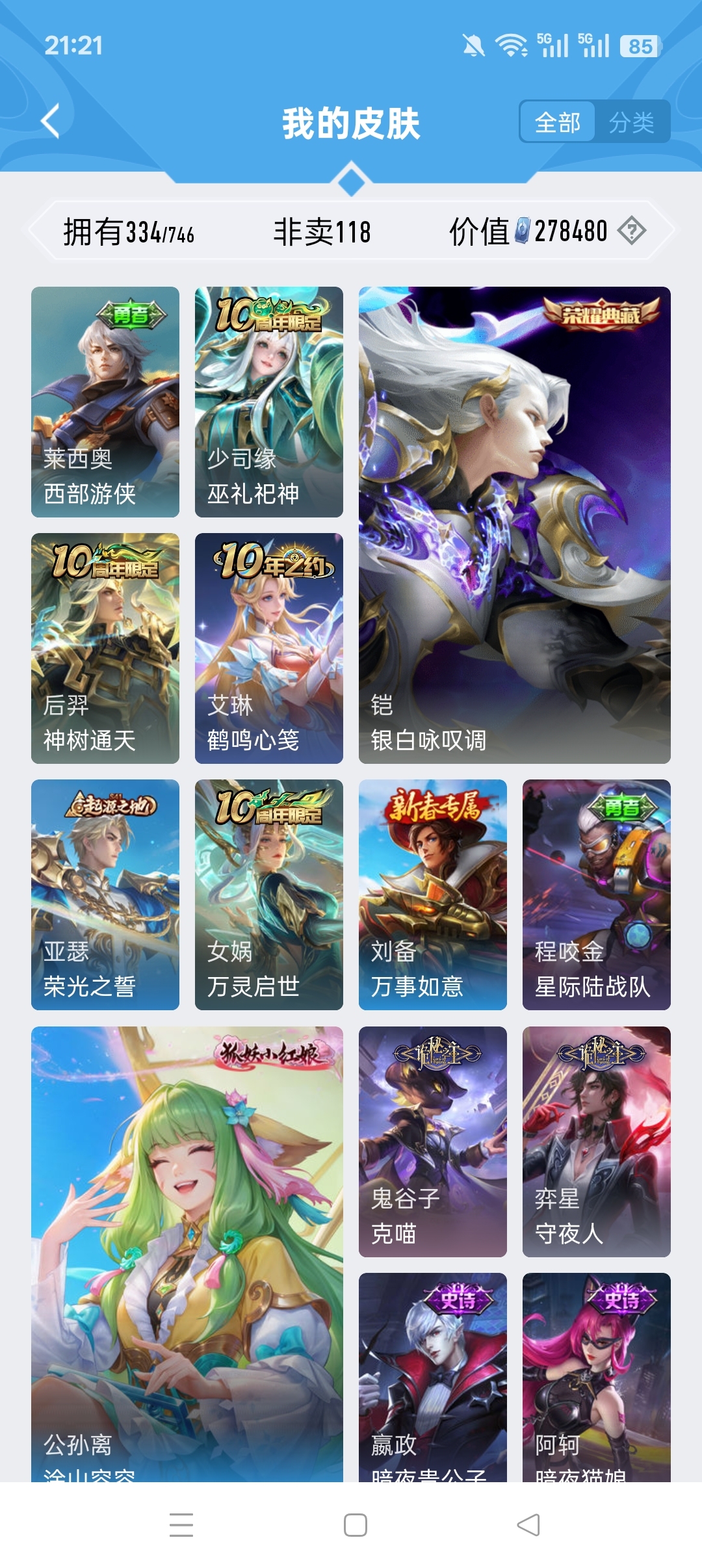Go to the system home screen

coord(355,1525)
